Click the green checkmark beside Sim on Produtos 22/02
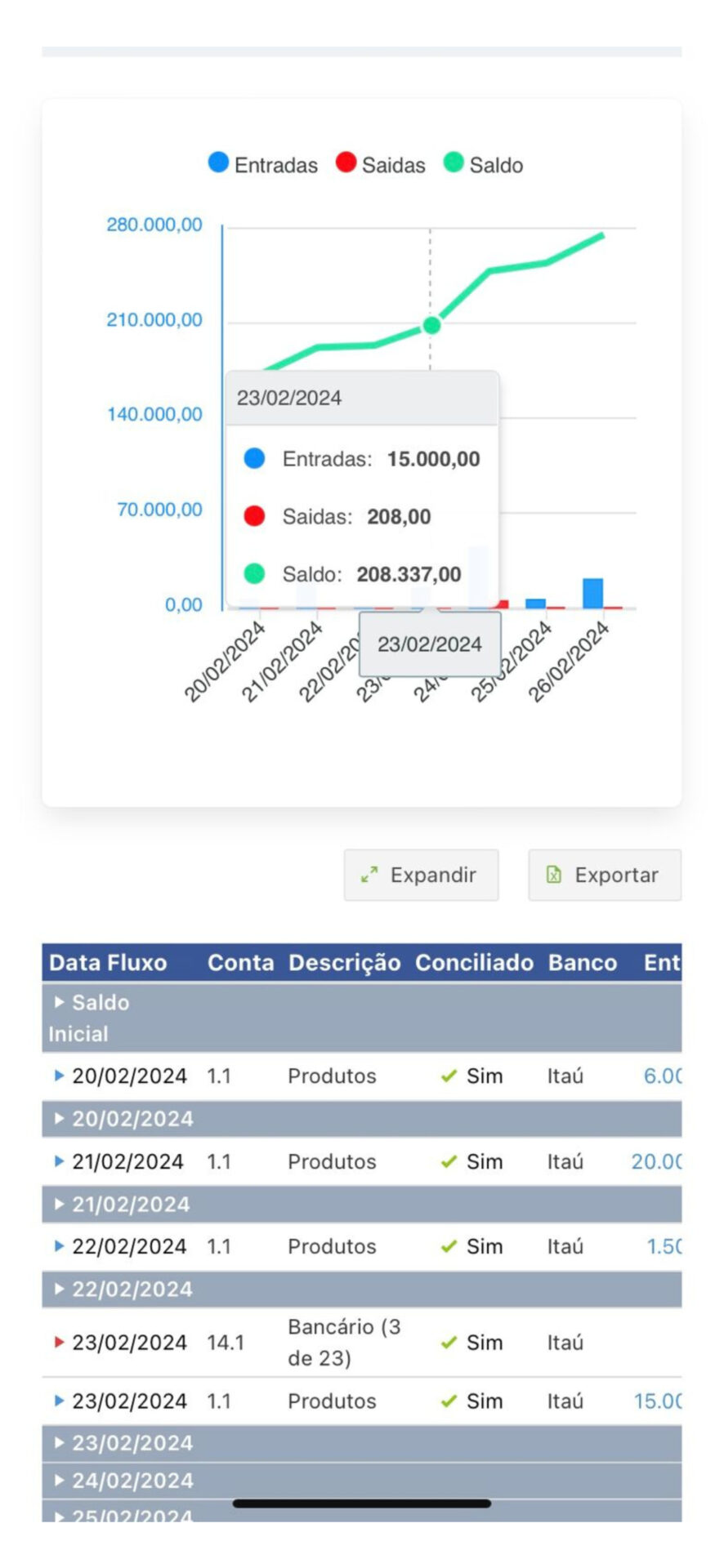 (x=448, y=1246)
